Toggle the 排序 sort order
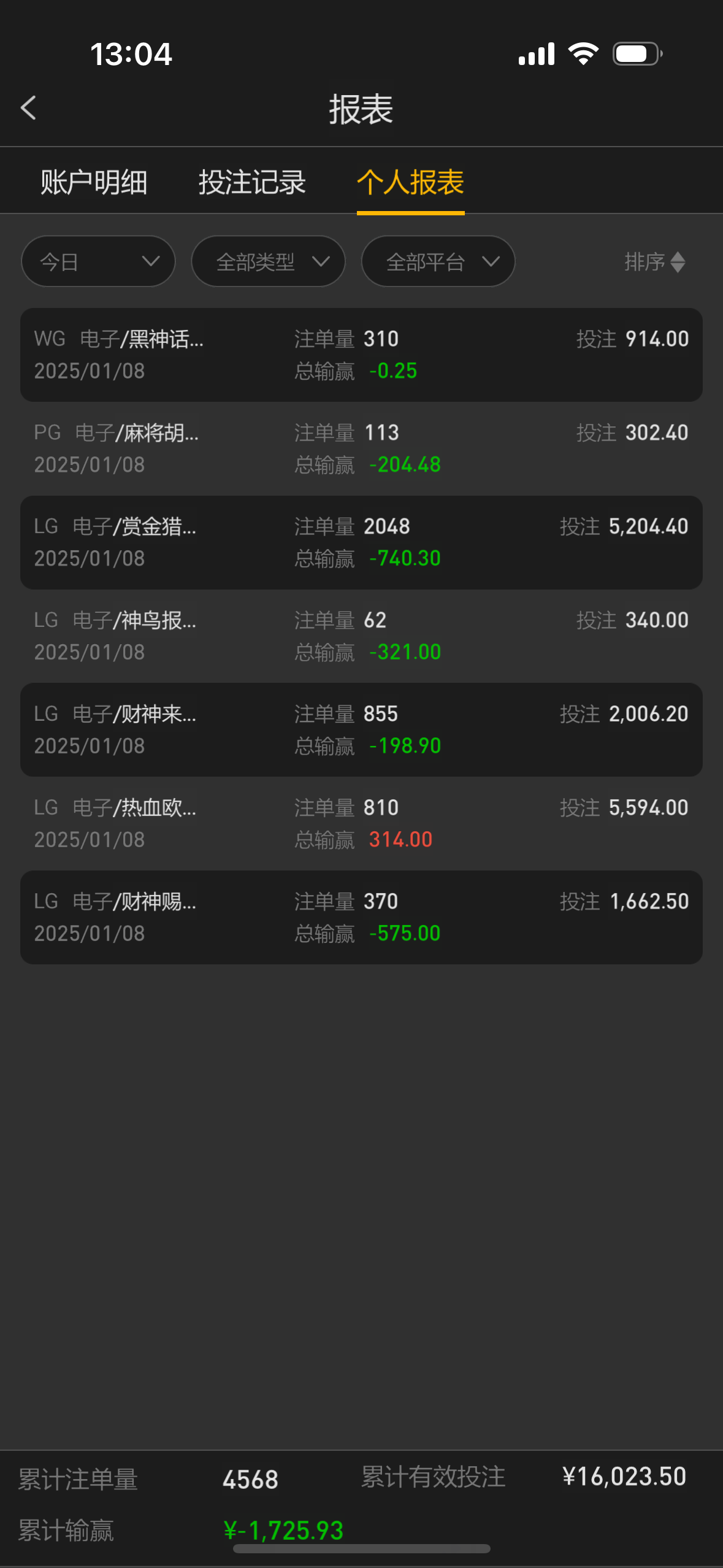 coord(654,262)
